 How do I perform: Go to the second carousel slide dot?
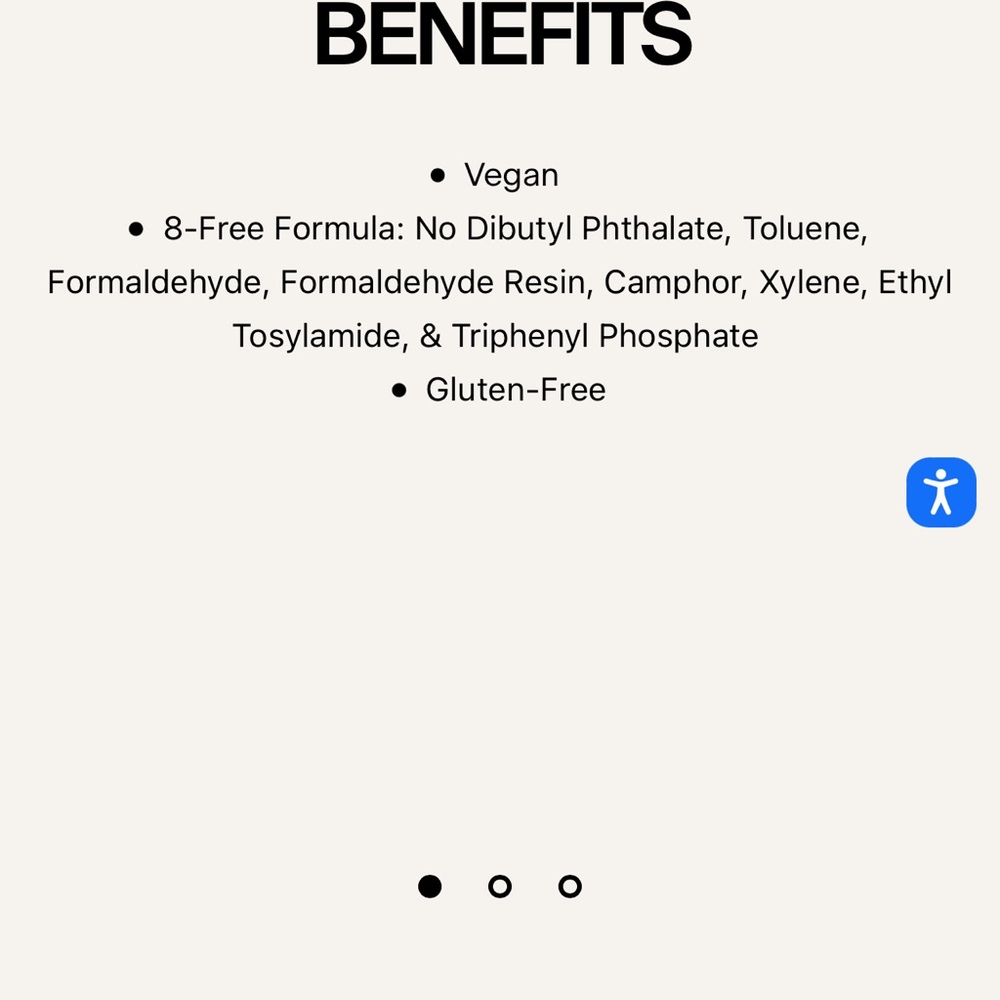pyautogui.click(x=500, y=886)
